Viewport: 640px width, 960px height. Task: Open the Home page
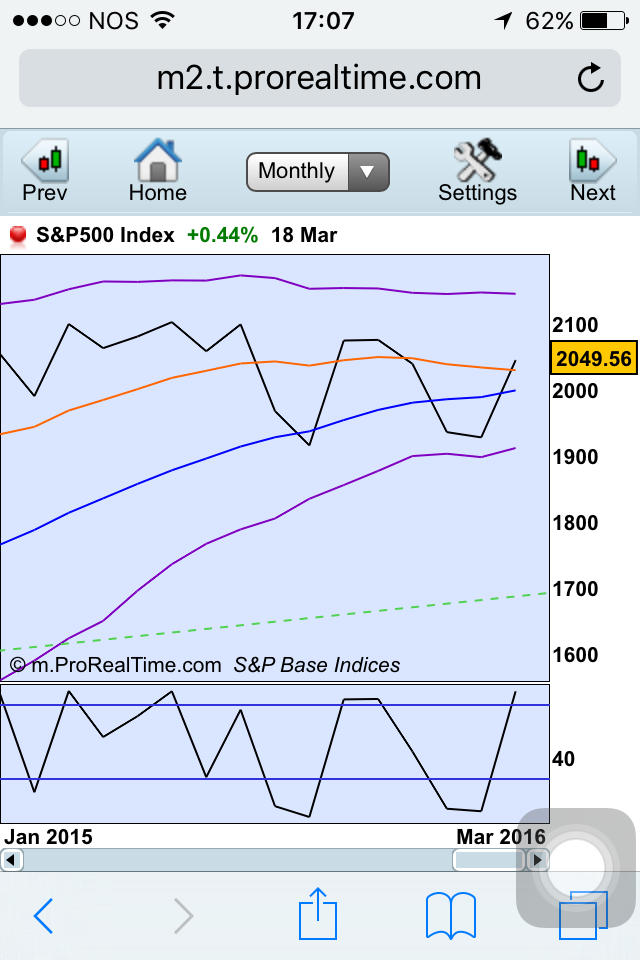(x=157, y=171)
